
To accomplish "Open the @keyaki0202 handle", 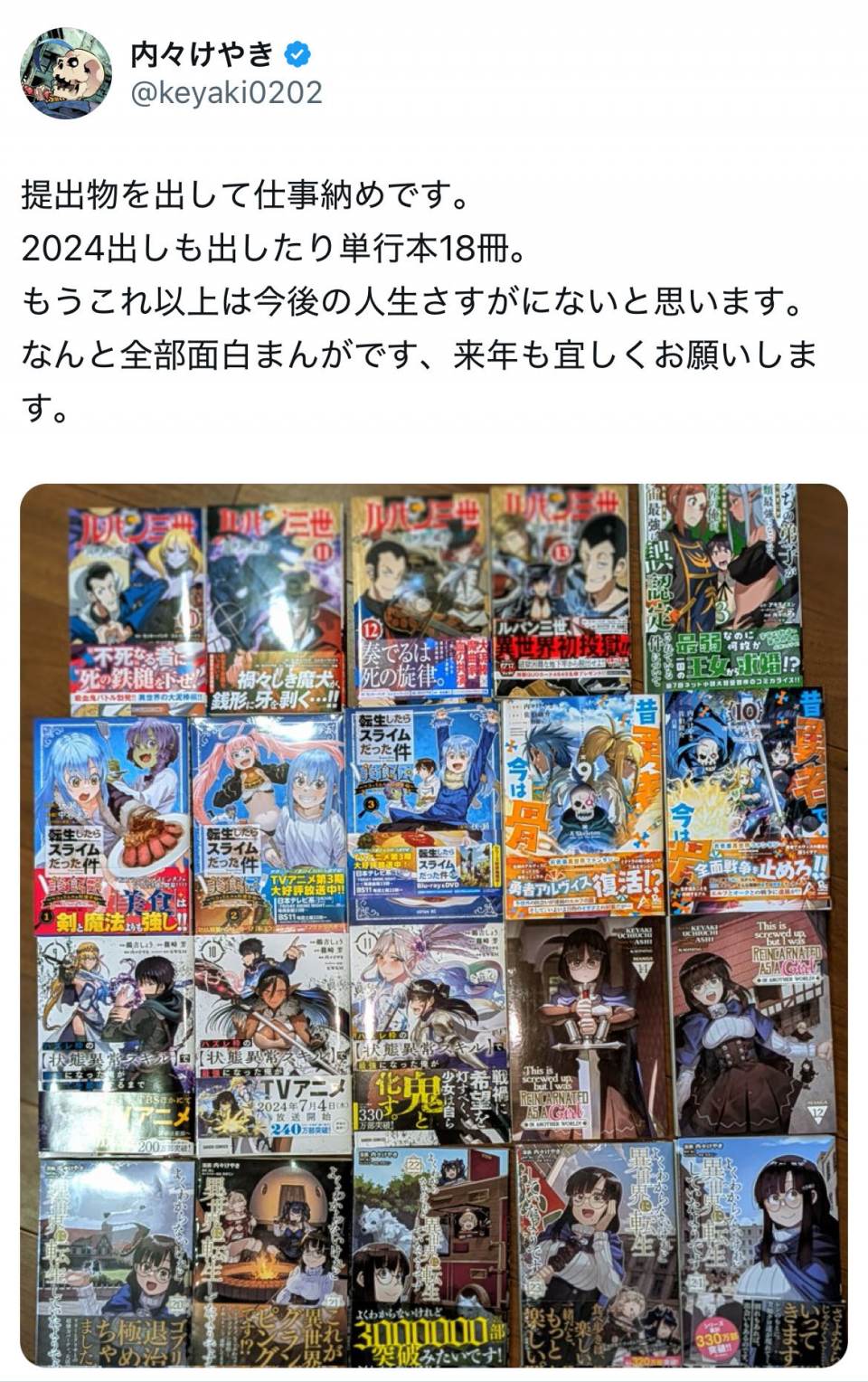I will coord(226,92).
